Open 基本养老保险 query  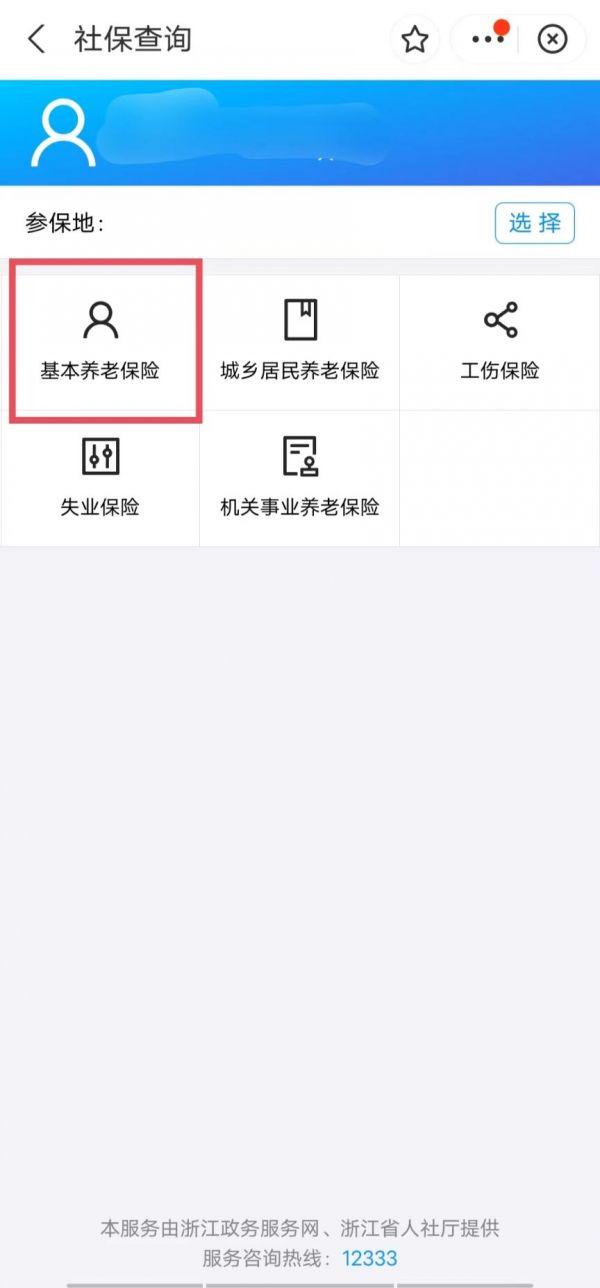pyautogui.click(x=100, y=342)
